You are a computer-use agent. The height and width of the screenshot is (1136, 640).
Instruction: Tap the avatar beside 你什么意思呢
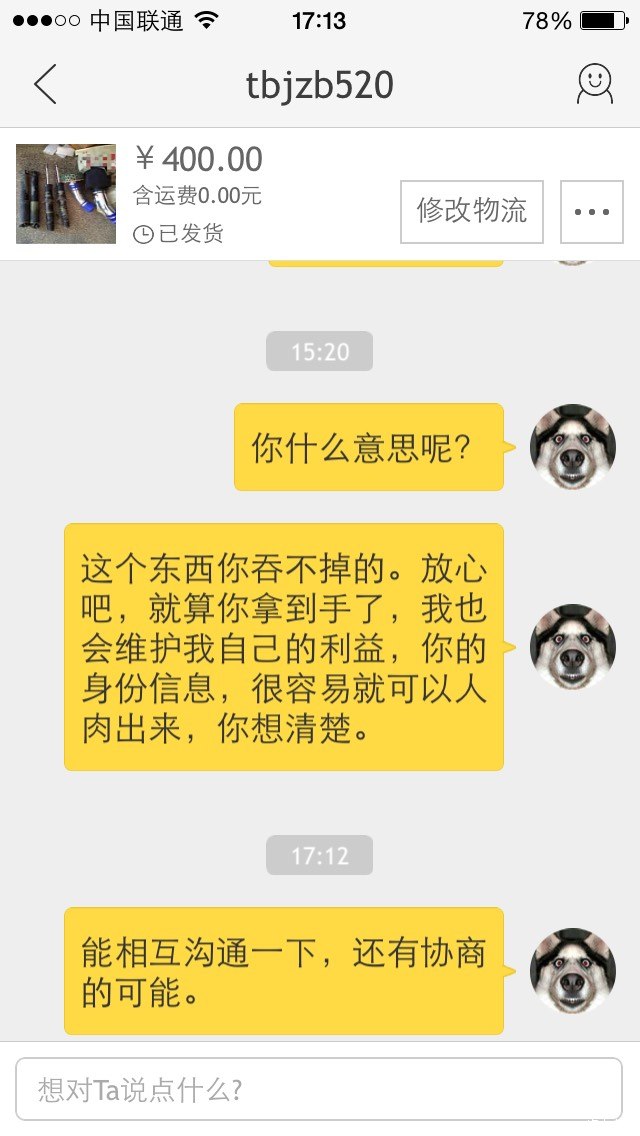pyautogui.click(x=572, y=447)
